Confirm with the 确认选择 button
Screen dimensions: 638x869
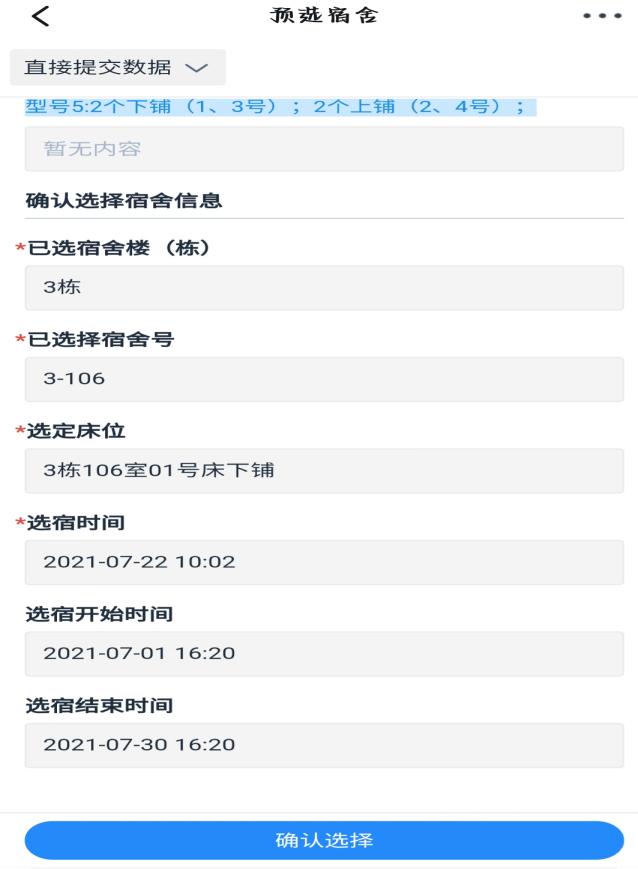click(x=324, y=840)
